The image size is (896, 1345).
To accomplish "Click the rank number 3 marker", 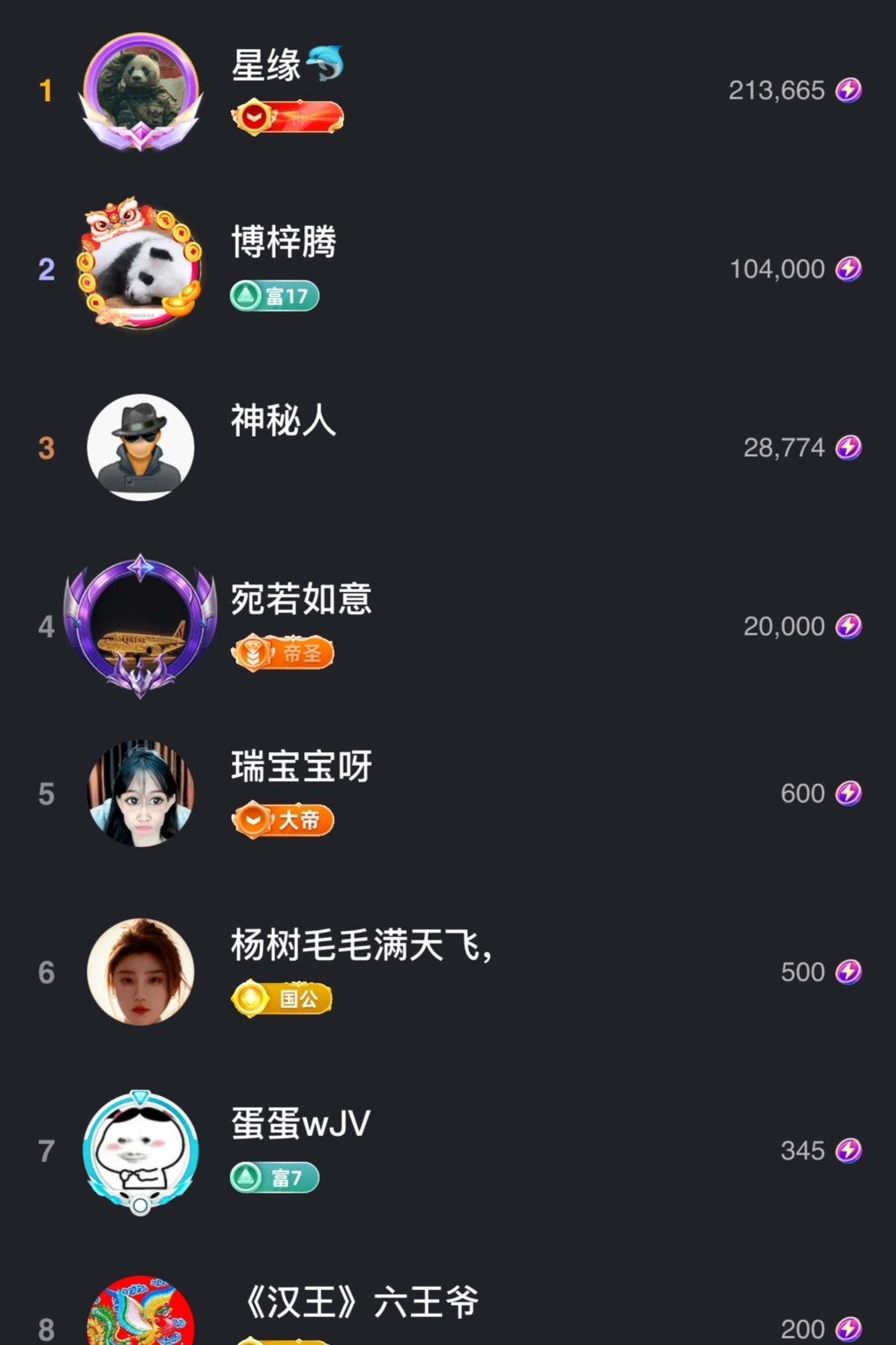I will (x=45, y=447).
